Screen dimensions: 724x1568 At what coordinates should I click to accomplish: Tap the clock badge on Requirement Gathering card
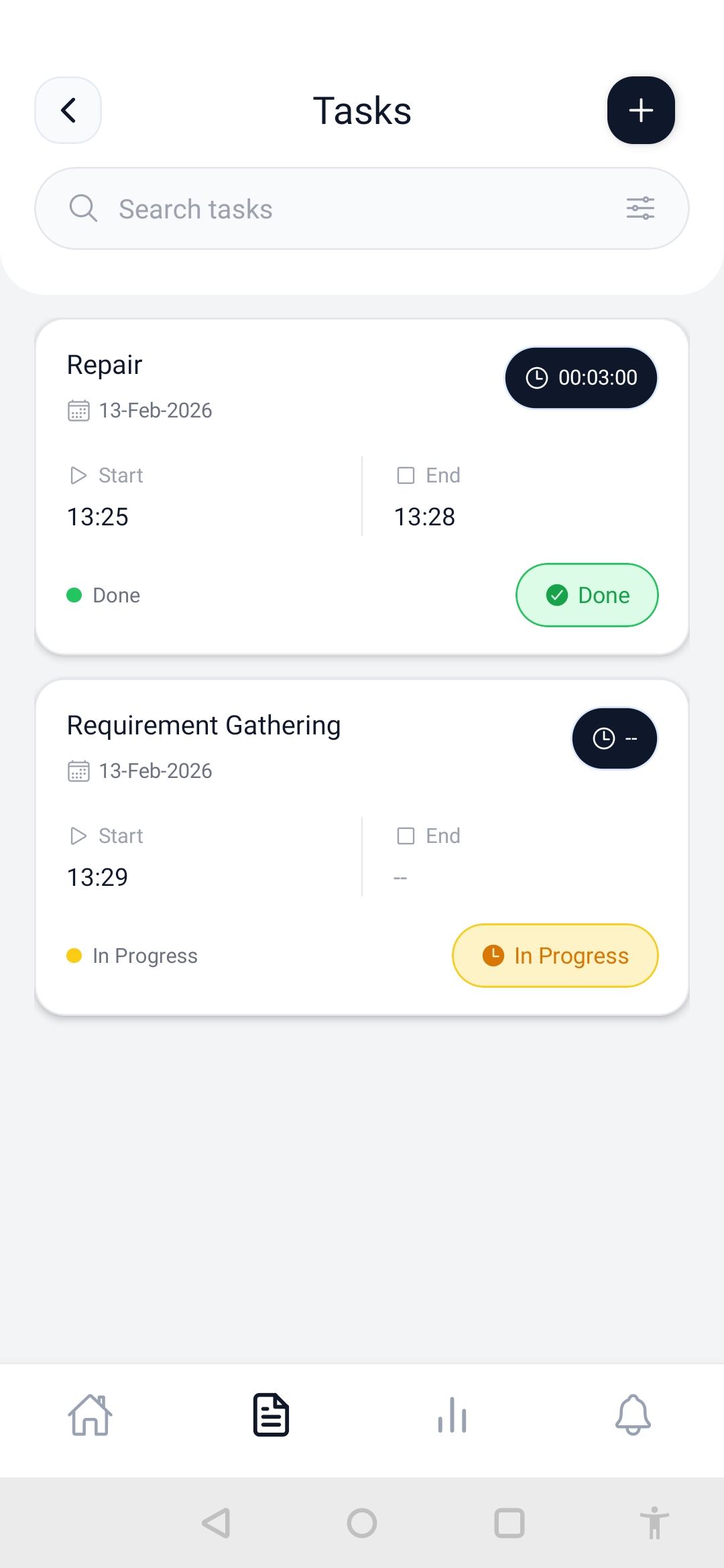click(x=614, y=738)
